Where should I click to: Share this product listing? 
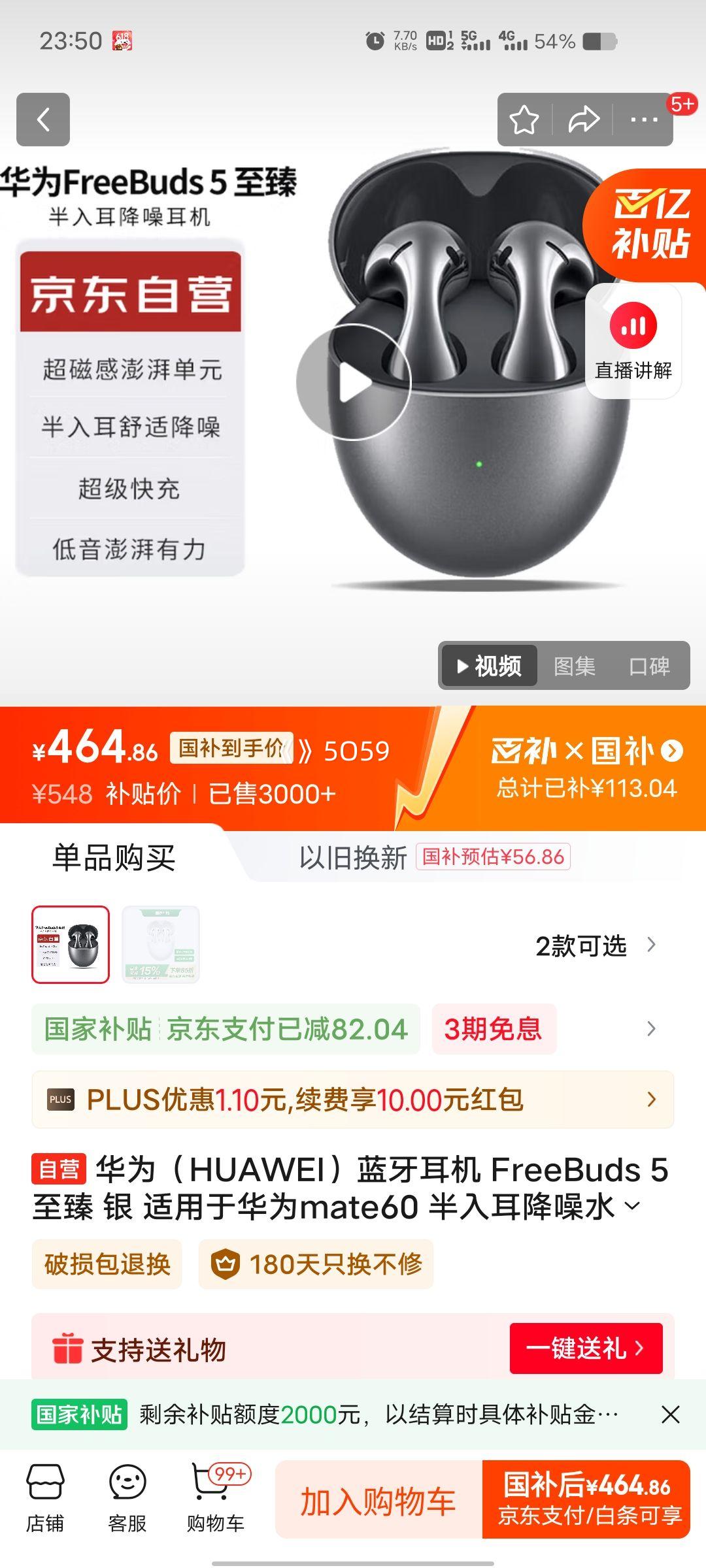click(x=583, y=120)
